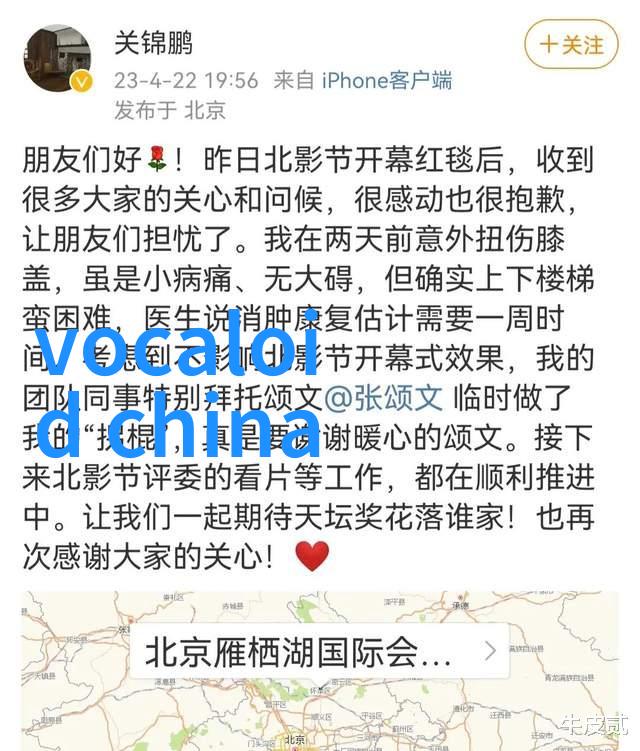This screenshot has height=751, width=640.
Task: Tap the iPhone客户端 source link
Action: (386, 80)
